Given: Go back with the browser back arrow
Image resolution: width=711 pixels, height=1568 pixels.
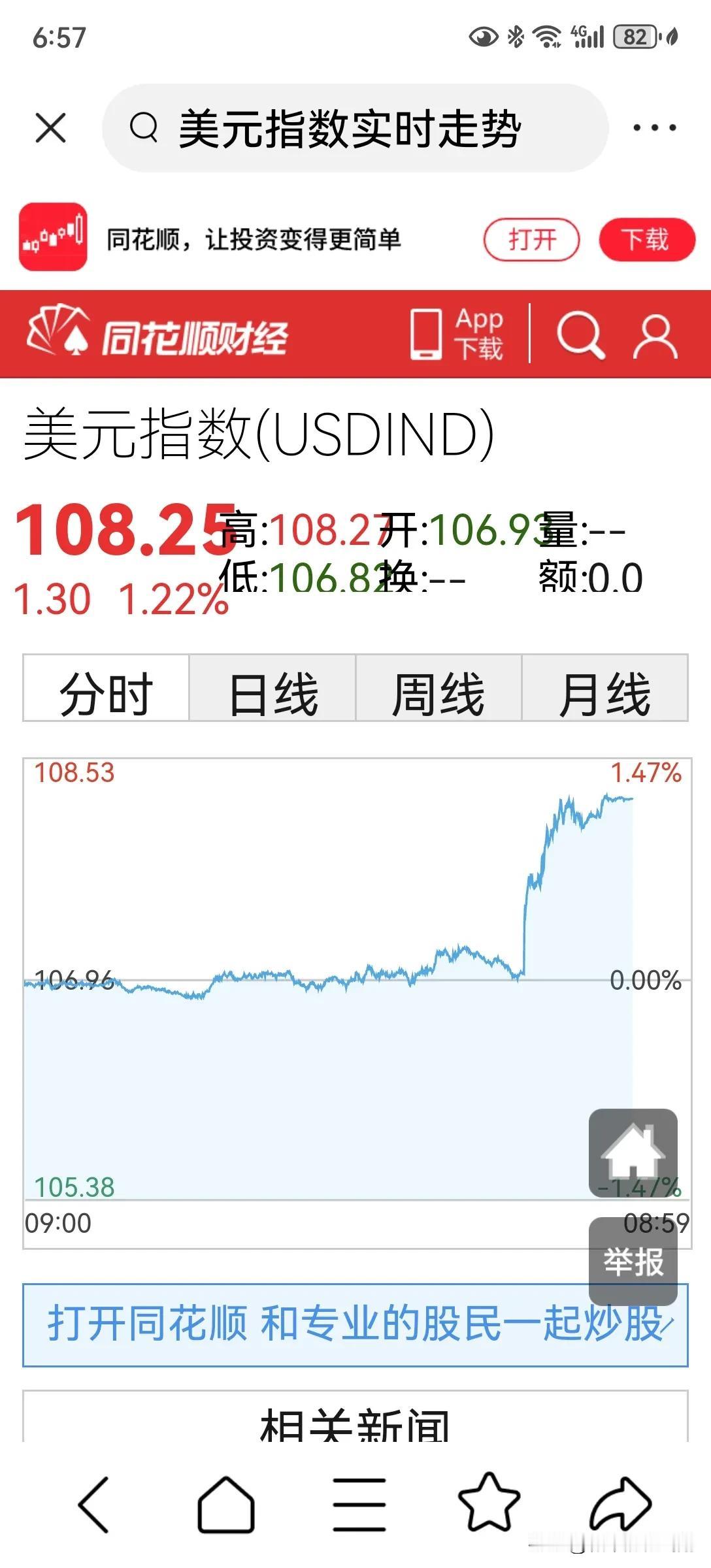Looking at the screenshot, I should [x=93, y=1504].
